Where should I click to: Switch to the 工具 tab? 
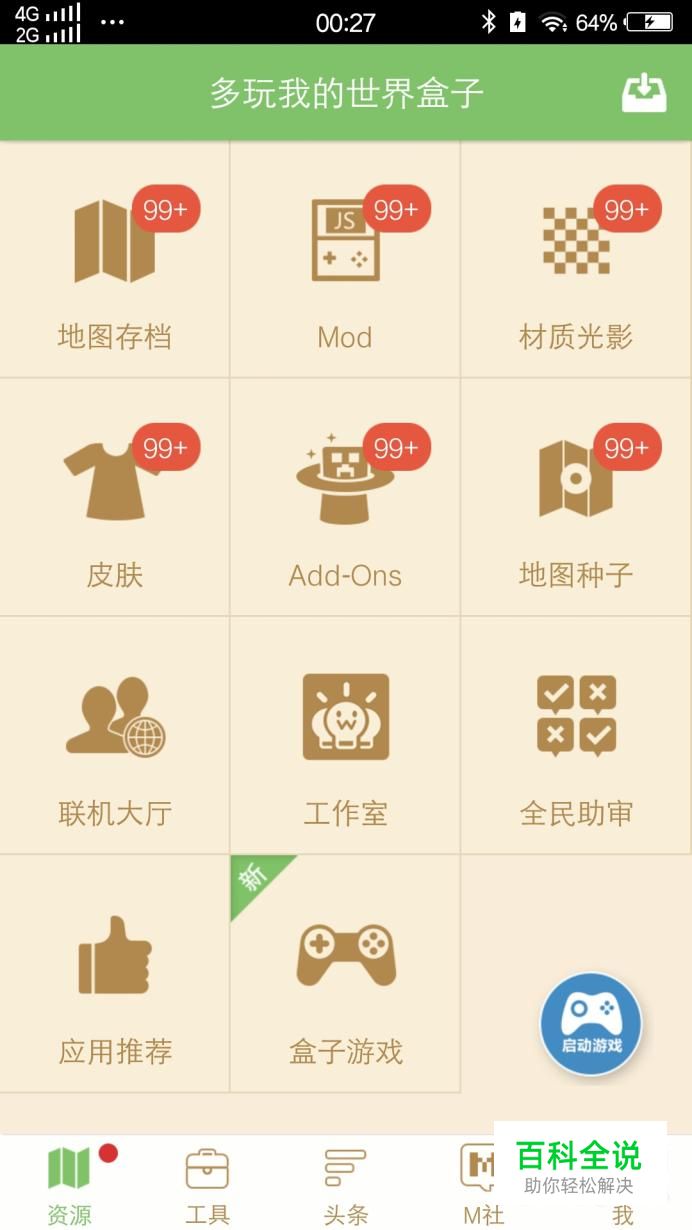tap(207, 1185)
